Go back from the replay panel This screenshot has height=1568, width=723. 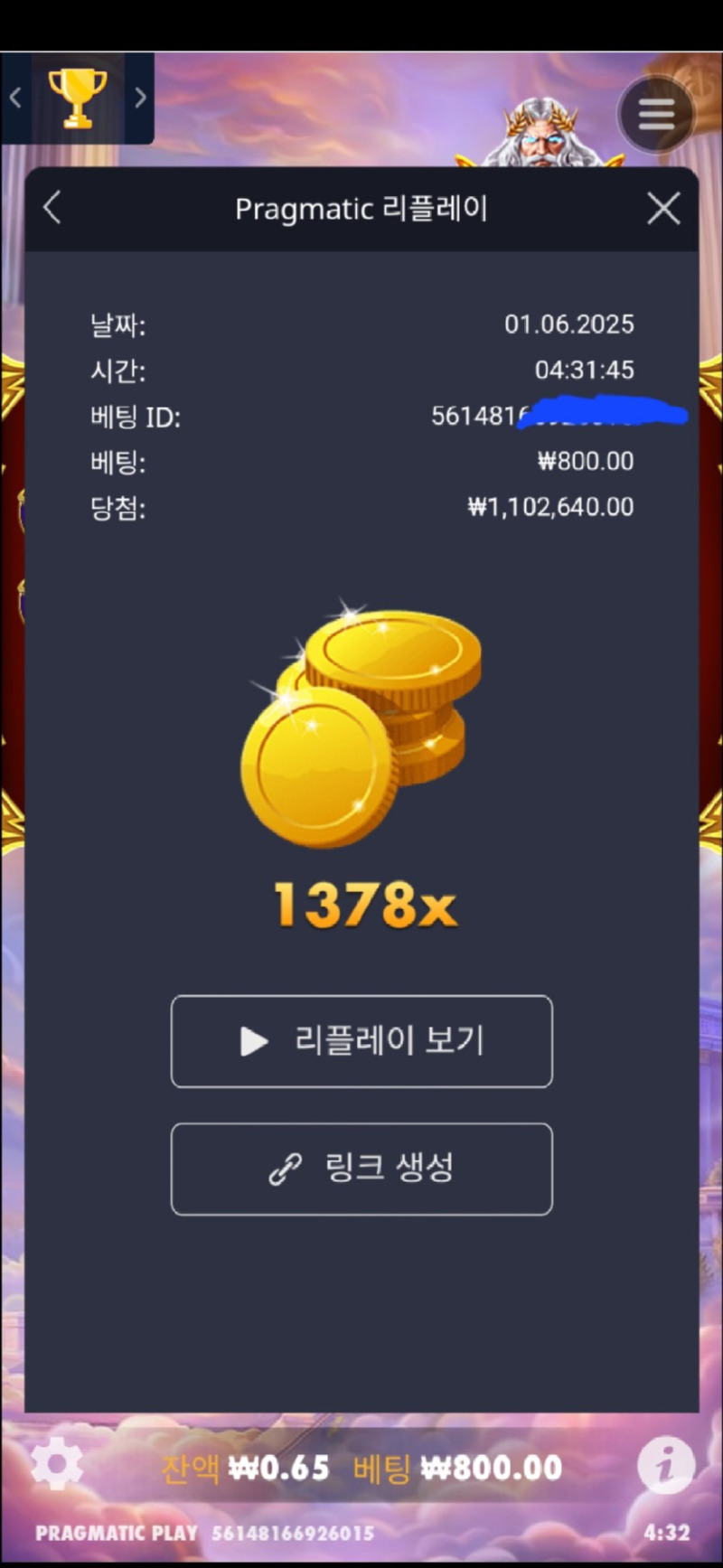click(x=52, y=208)
